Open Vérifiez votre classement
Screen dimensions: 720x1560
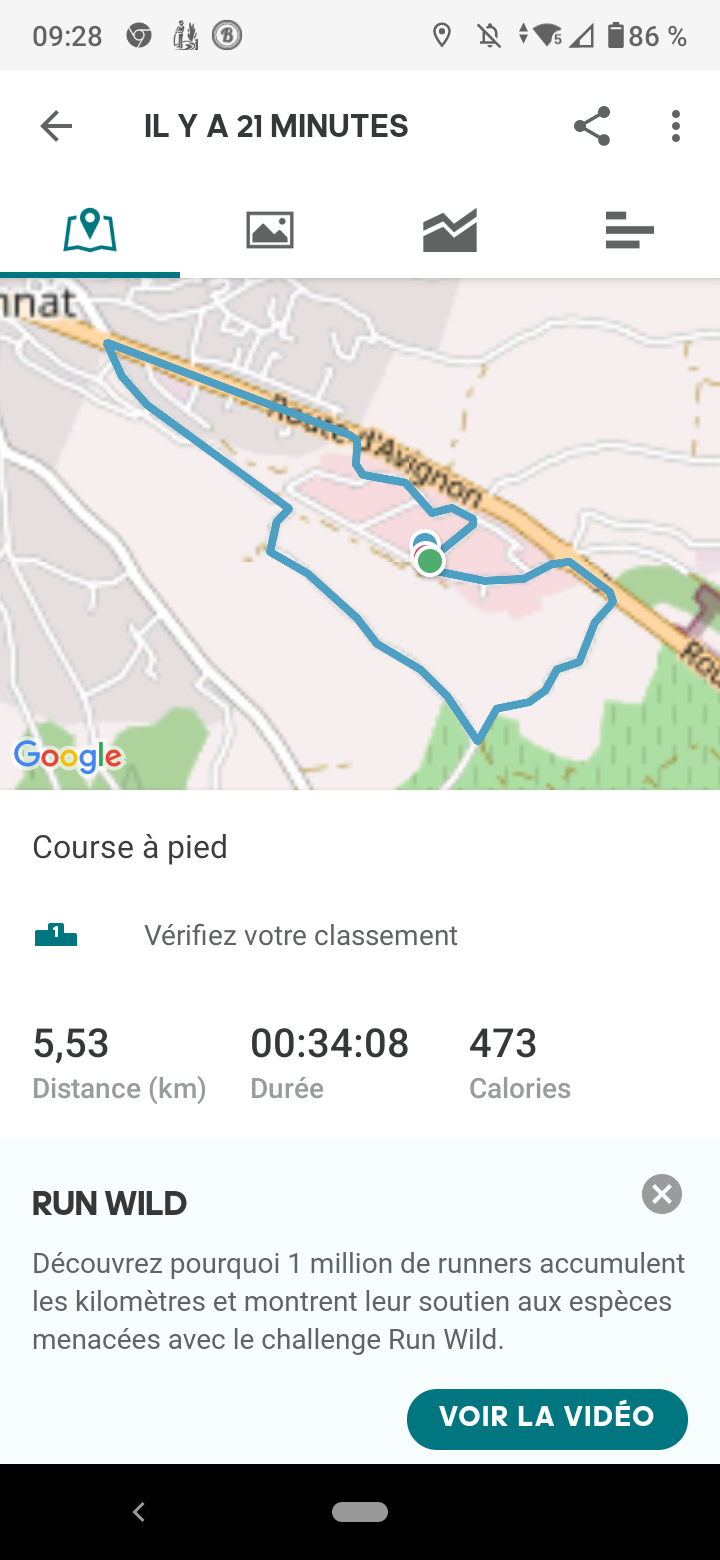coord(301,935)
